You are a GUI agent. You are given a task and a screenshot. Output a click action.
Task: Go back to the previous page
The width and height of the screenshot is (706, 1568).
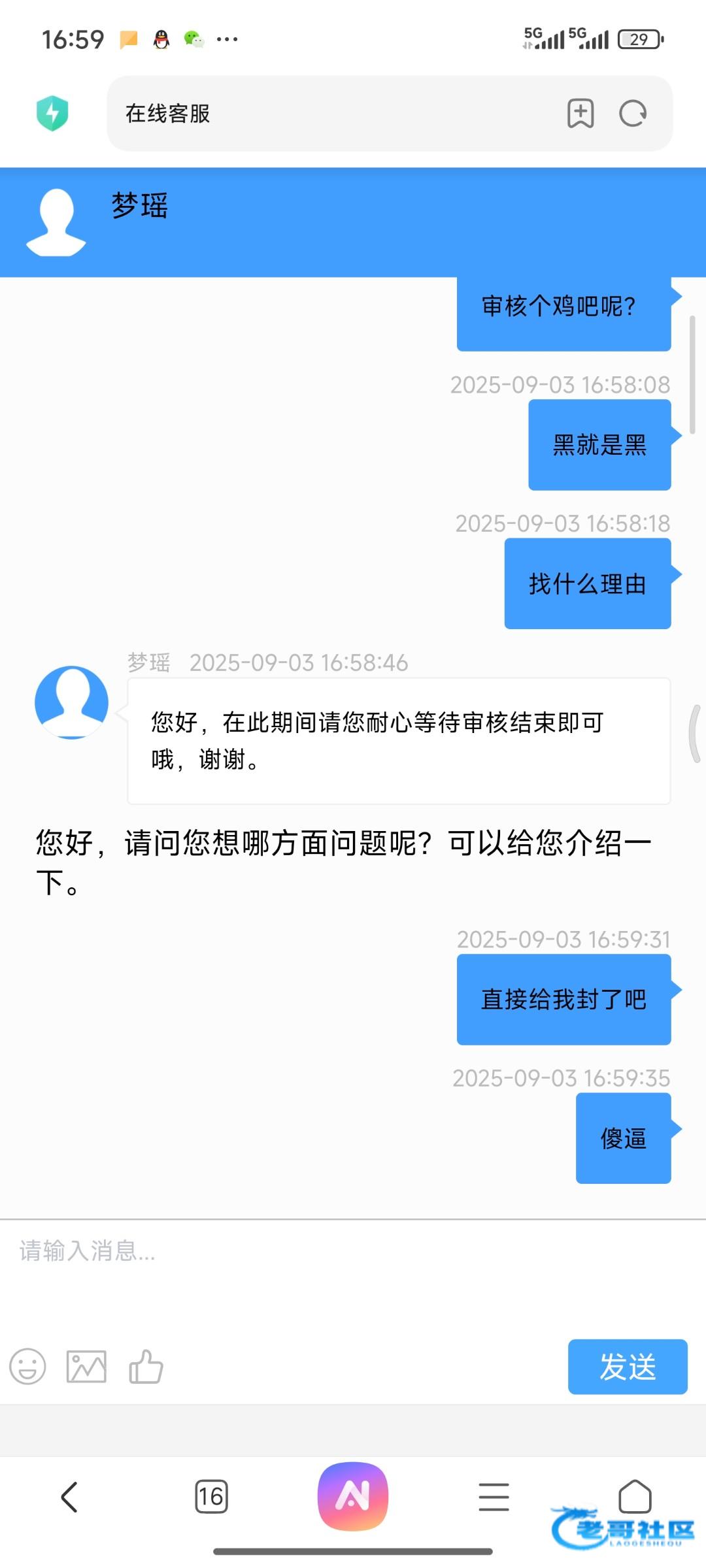pos(69,1497)
